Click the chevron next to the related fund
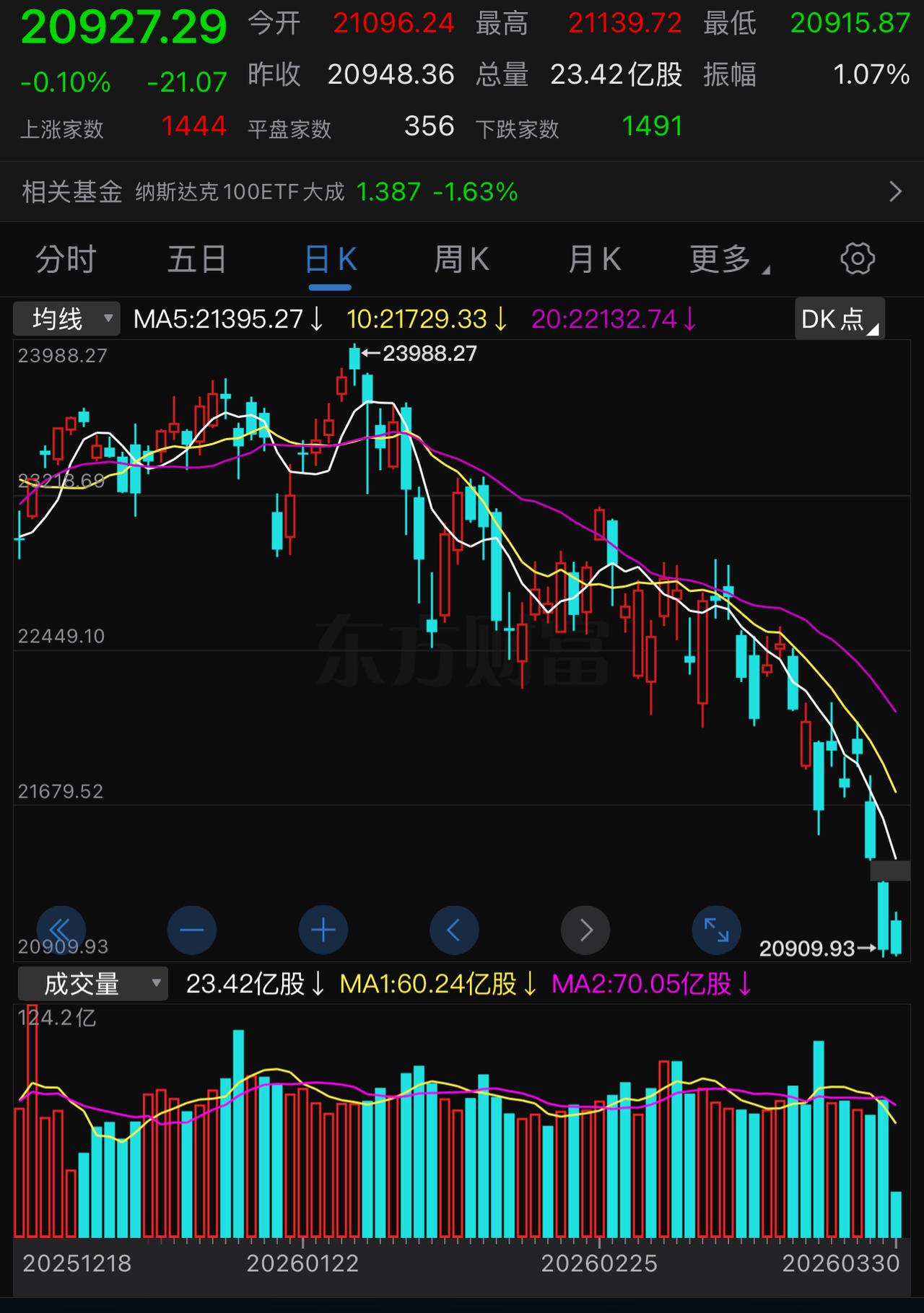Screen dimensions: 924x1313 click(x=897, y=191)
